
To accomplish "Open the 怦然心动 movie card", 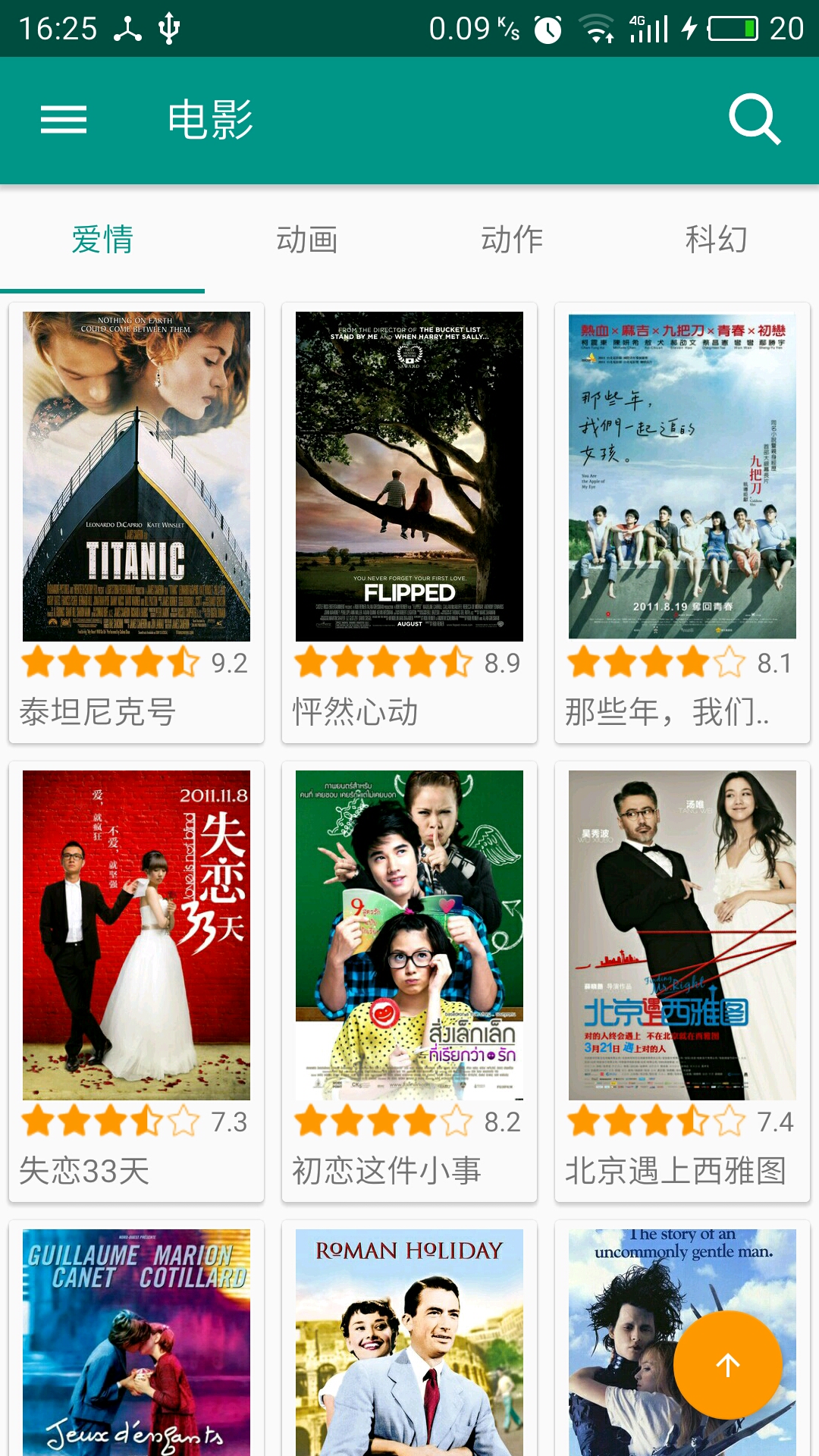I will [409, 522].
